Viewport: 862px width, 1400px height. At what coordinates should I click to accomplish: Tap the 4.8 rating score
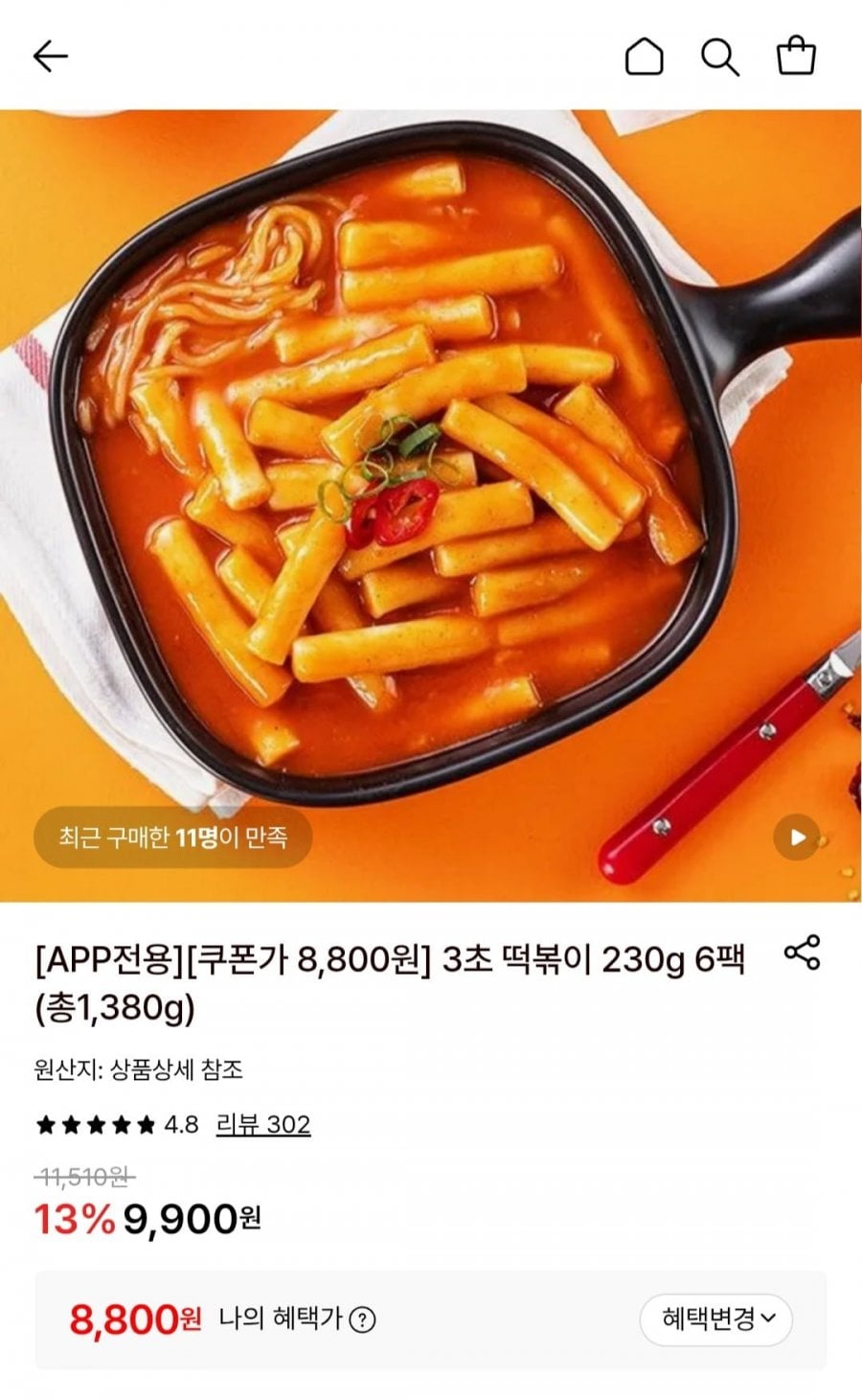[x=180, y=1121]
